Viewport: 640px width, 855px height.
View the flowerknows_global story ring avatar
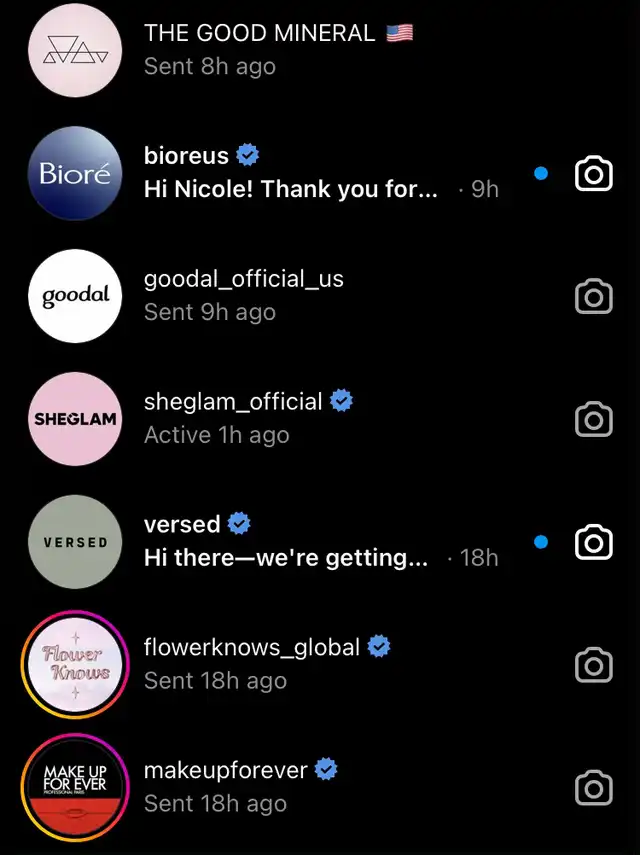75,665
